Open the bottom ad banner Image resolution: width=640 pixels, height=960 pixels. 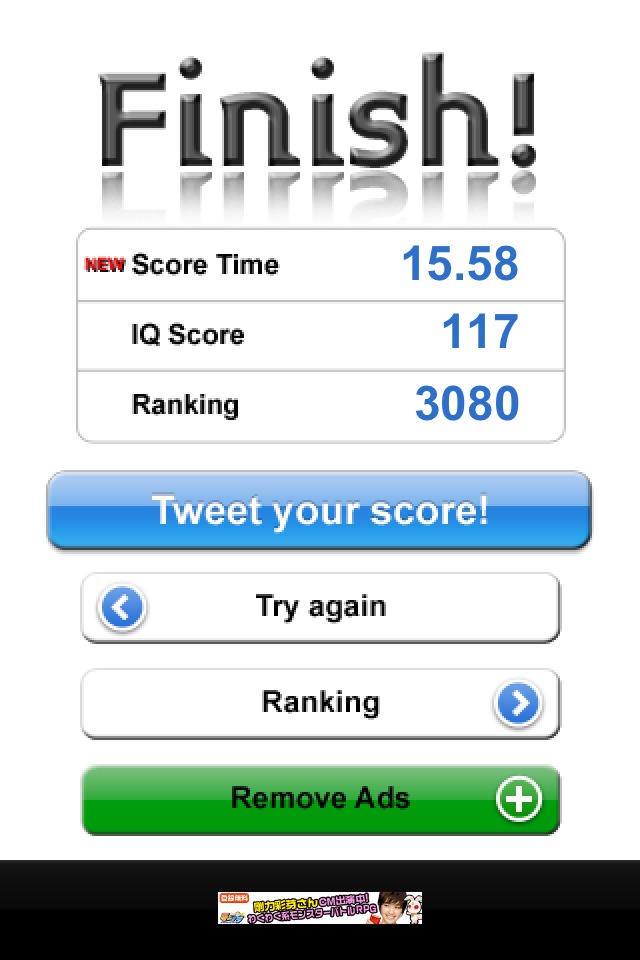click(x=320, y=908)
